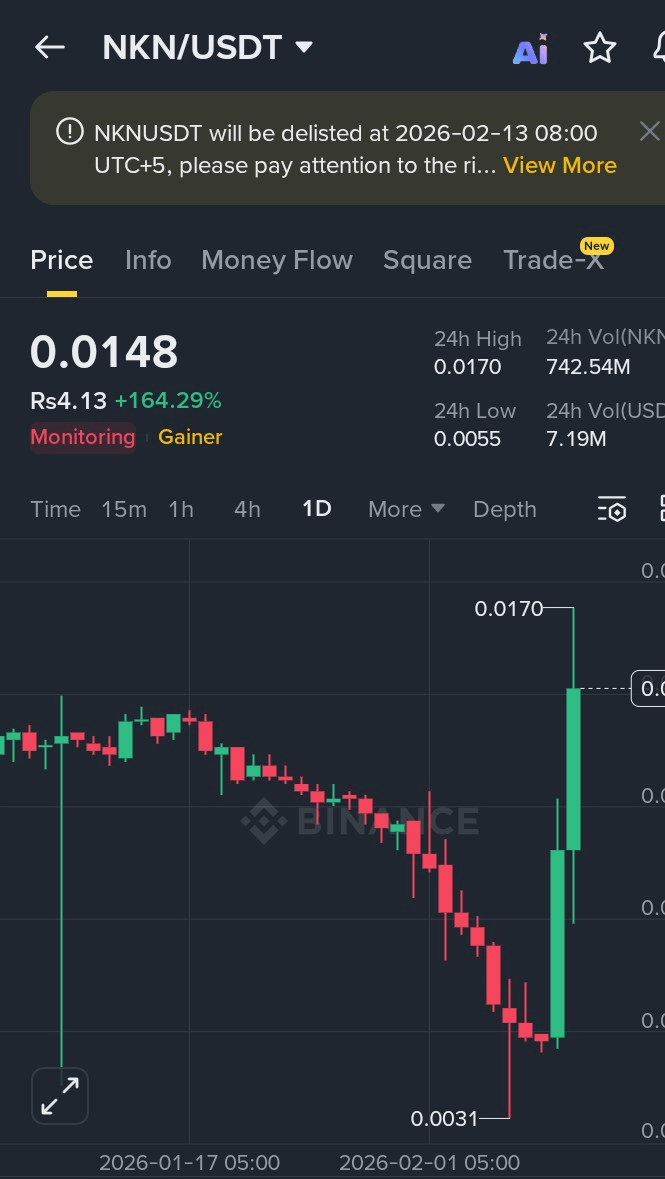
Task: Open chart indicator settings icon
Action: point(612,509)
